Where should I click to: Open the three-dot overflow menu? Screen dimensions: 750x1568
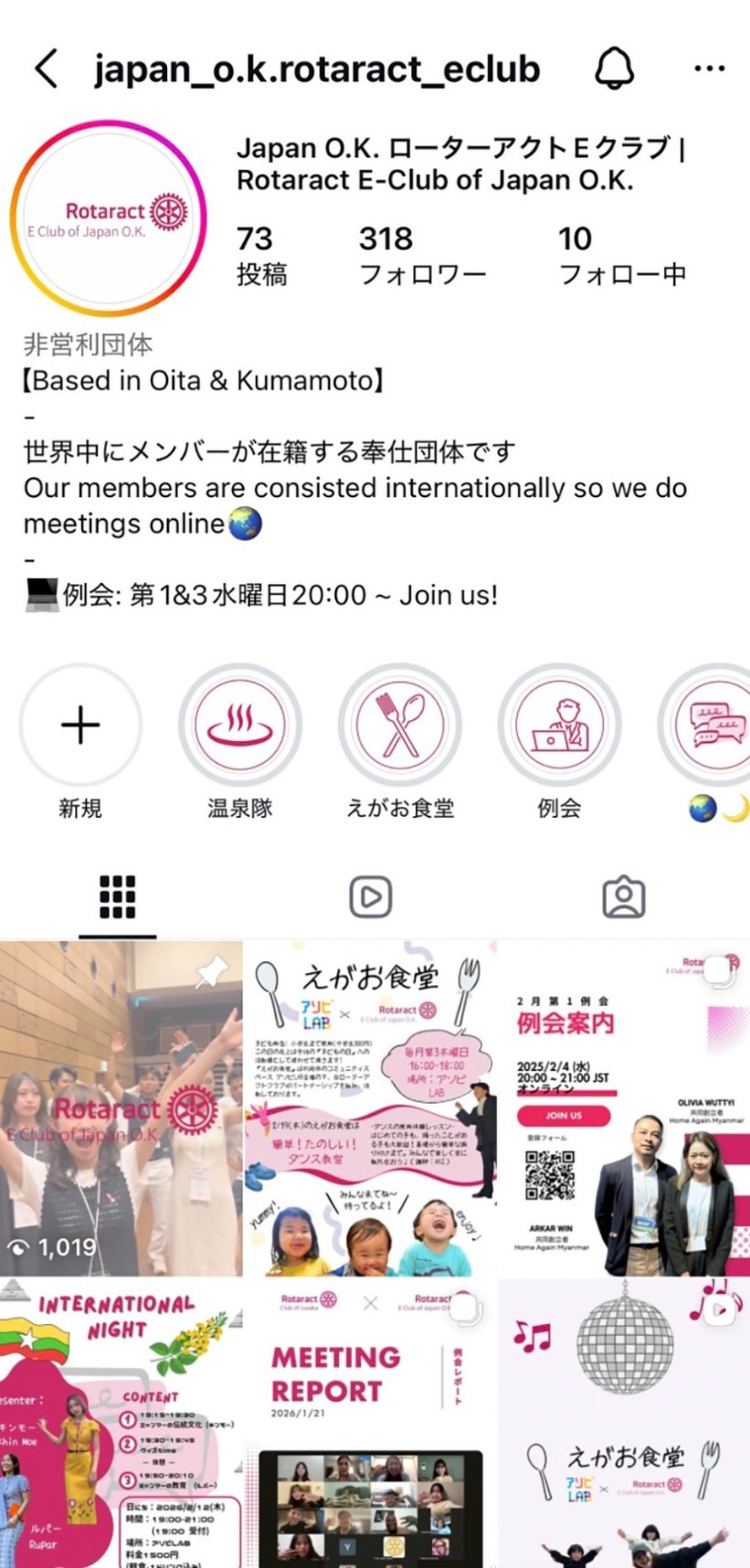709,69
